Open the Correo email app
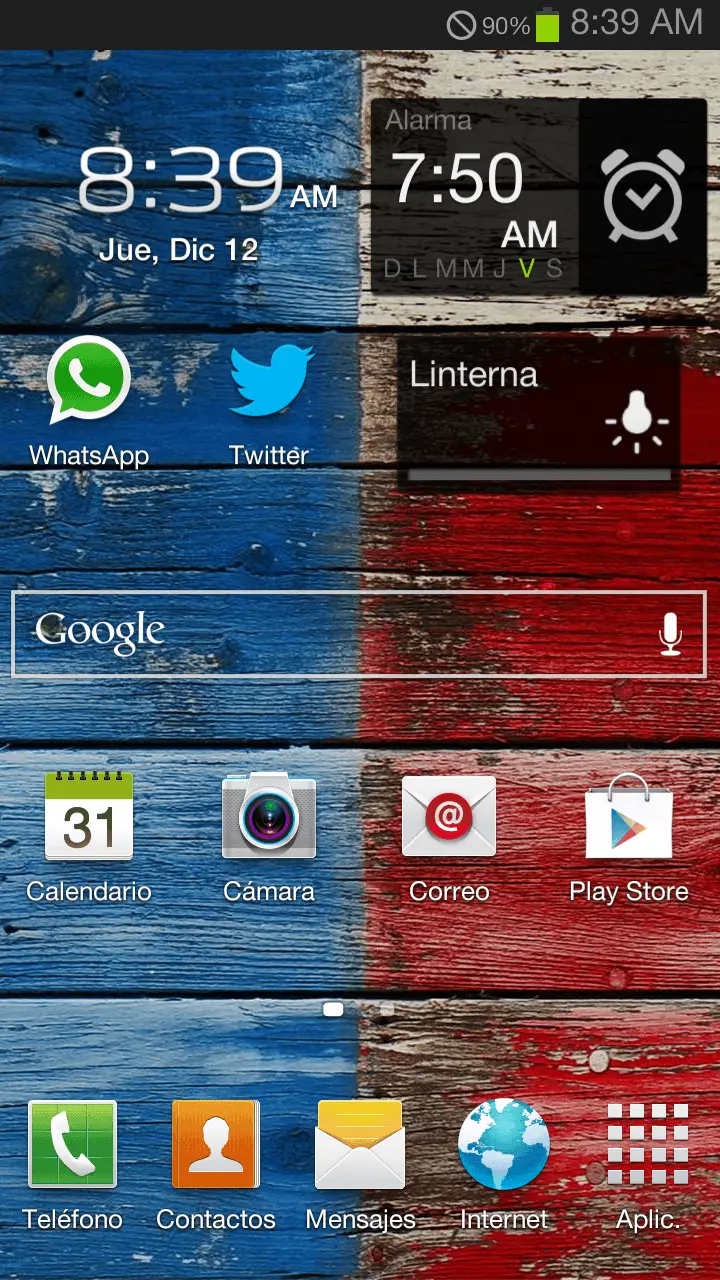 point(449,818)
